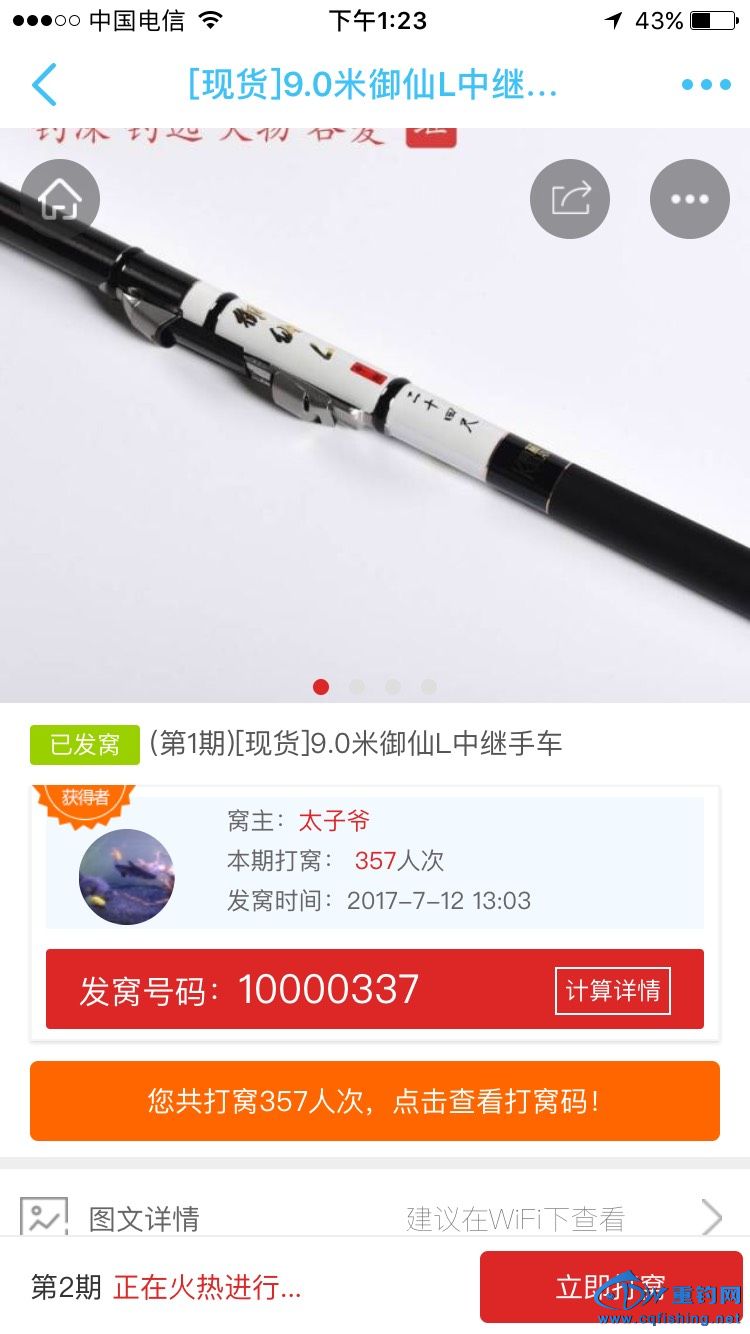The width and height of the screenshot is (750, 1334).
Task: Tap the red 立即打窝 button
Action: click(610, 1286)
